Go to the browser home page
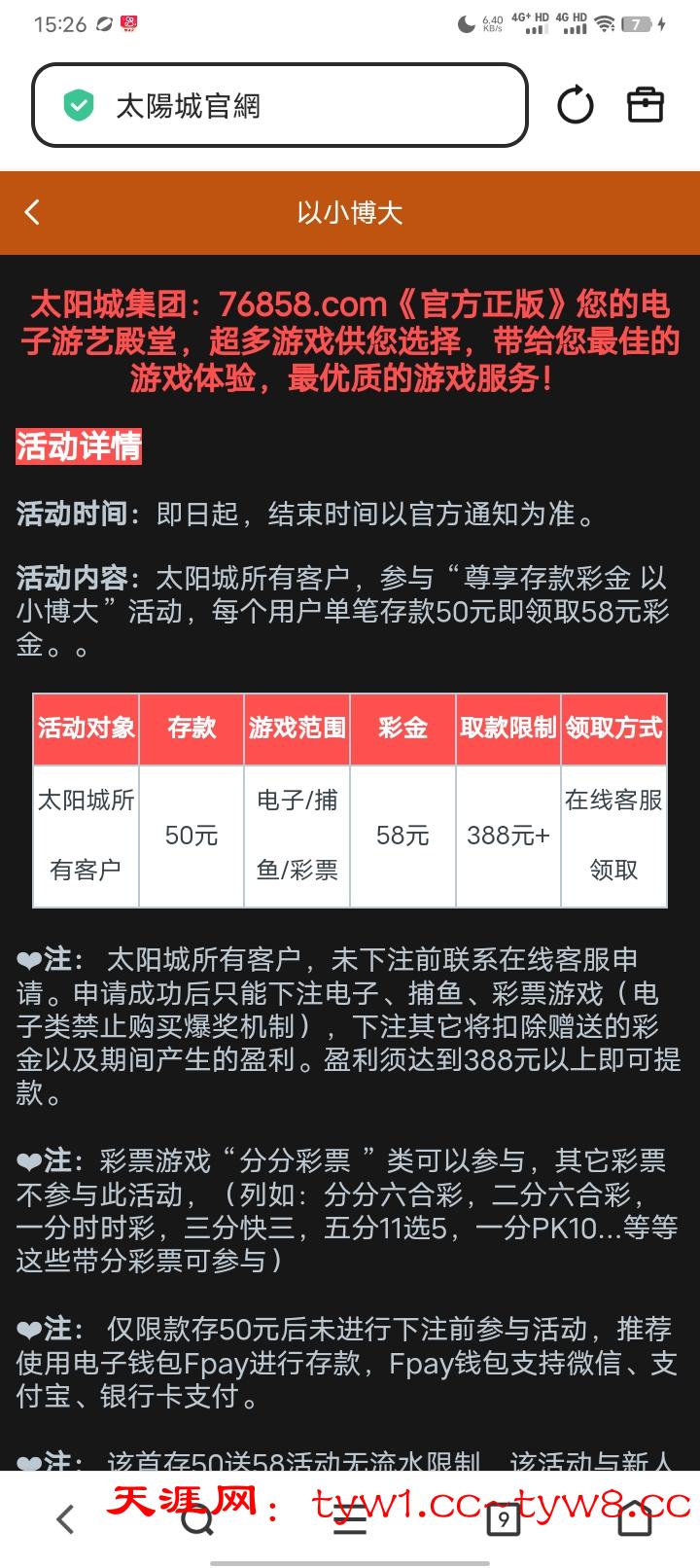The width and height of the screenshot is (700, 1568). tap(635, 1518)
